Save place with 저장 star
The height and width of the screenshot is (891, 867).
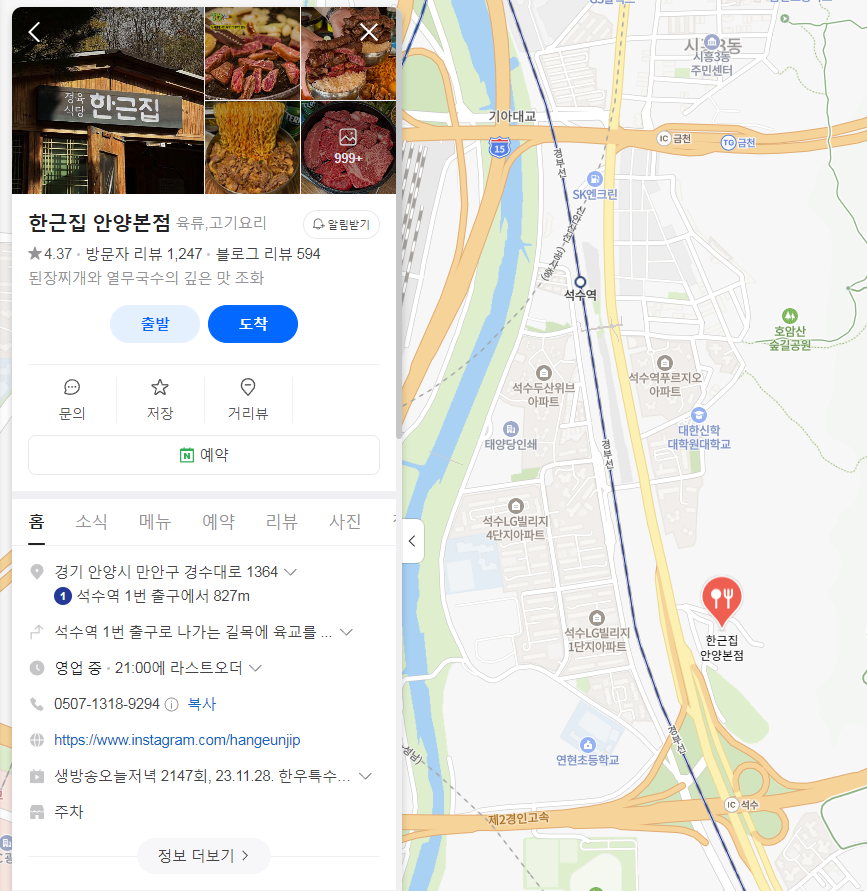[160, 399]
